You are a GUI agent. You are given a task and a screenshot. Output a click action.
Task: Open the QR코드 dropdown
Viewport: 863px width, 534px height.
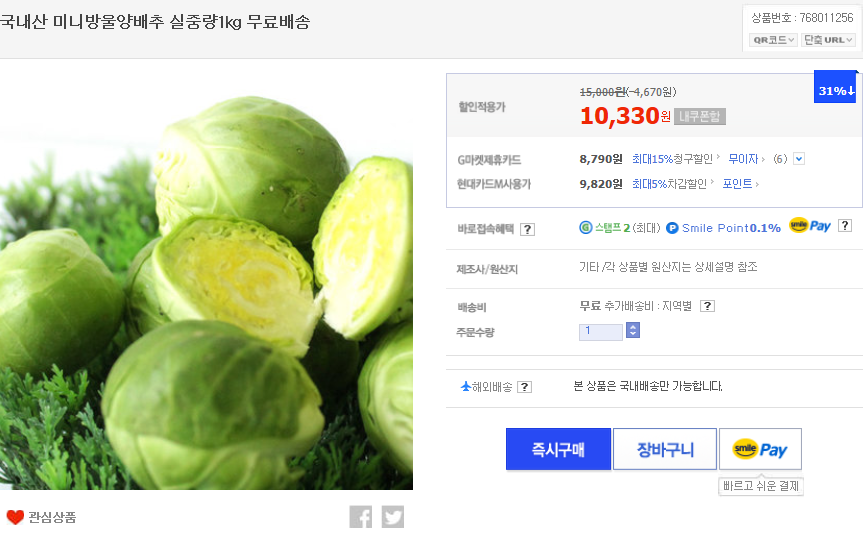(x=773, y=40)
